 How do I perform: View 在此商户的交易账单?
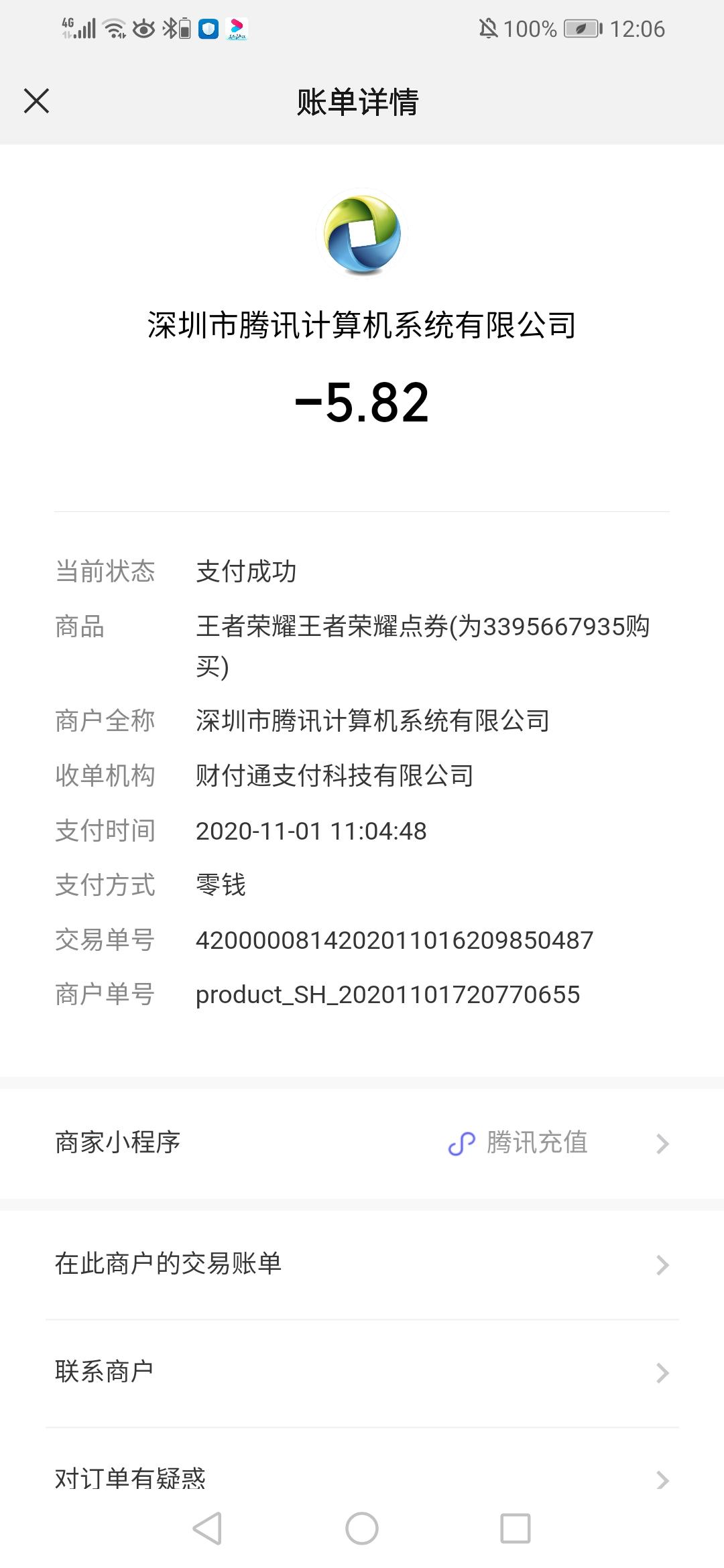click(x=362, y=1264)
